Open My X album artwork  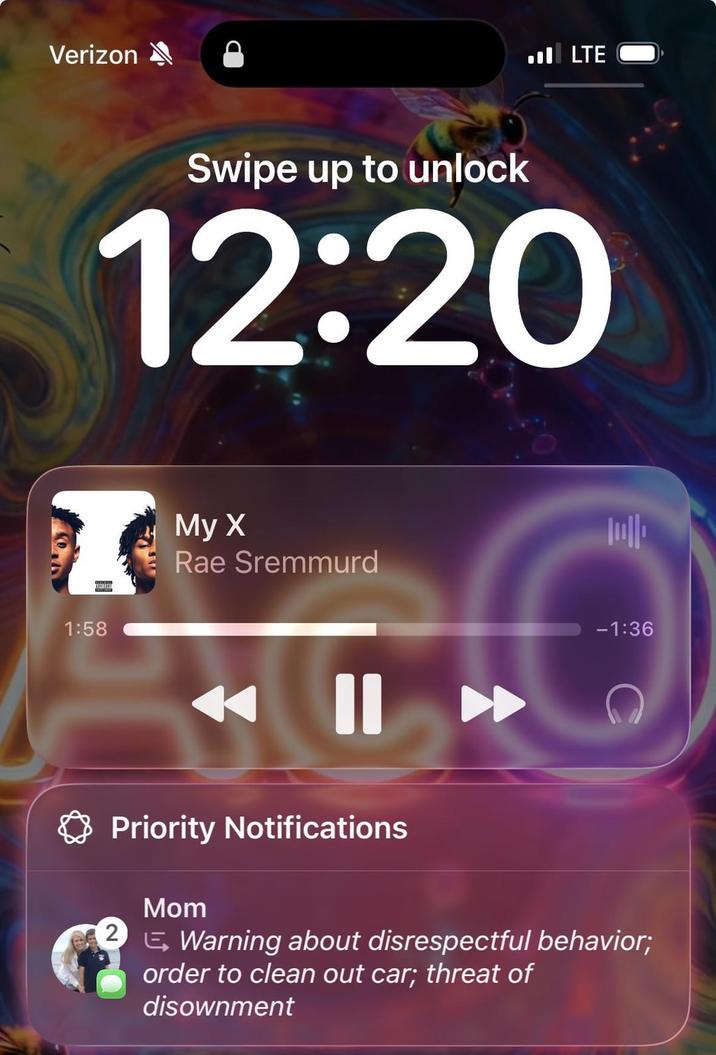point(104,542)
